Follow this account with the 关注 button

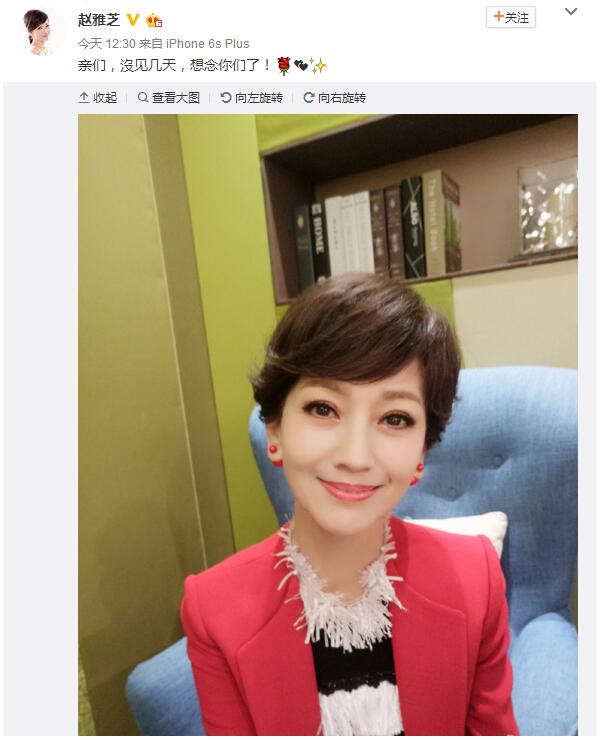(x=510, y=17)
